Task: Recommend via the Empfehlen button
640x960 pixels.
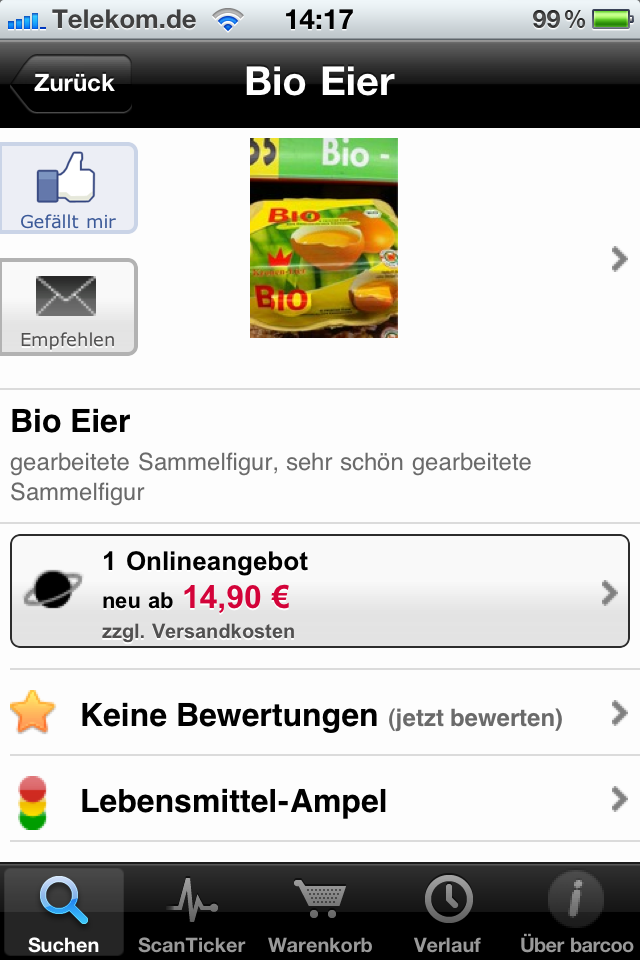Action: (68, 307)
